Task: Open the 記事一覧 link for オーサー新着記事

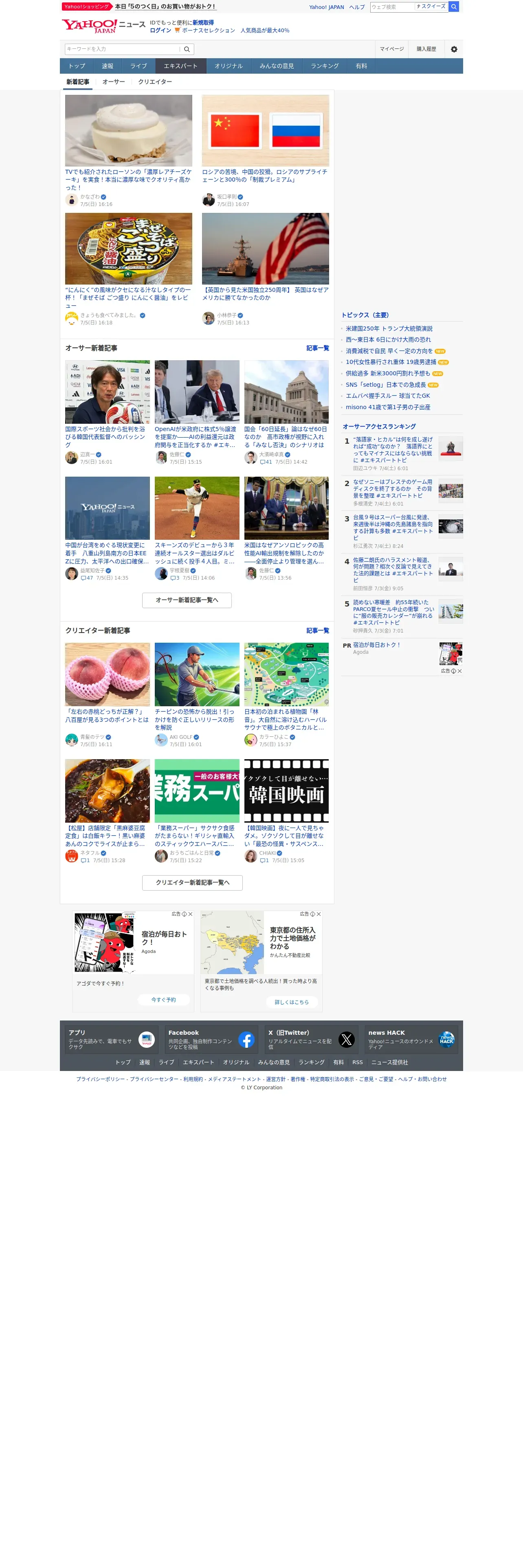Action: tap(317, 348)
